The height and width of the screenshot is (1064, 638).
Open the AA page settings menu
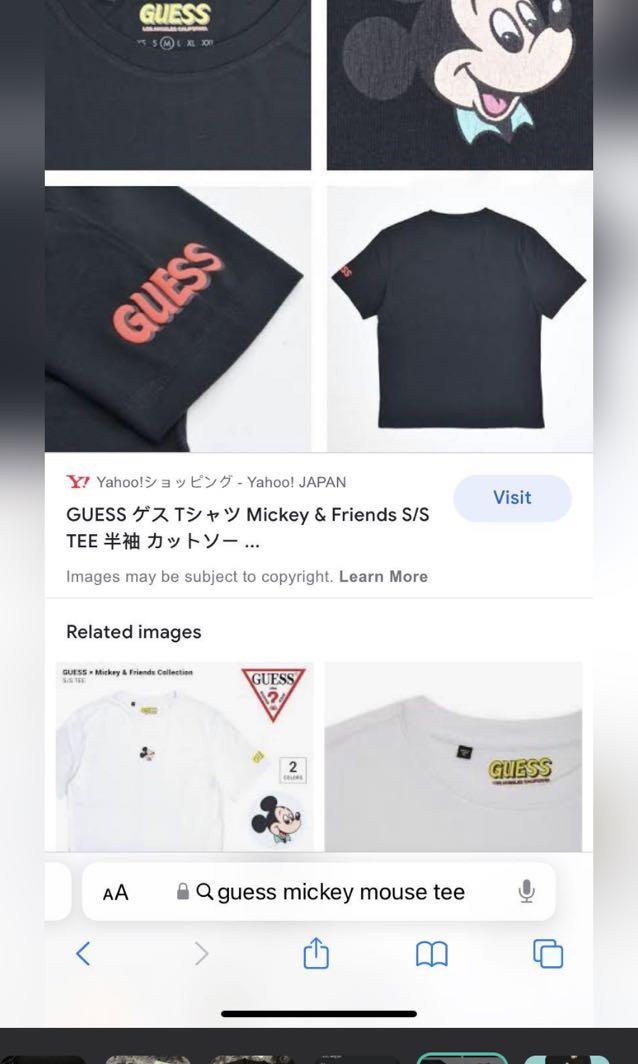116,892
